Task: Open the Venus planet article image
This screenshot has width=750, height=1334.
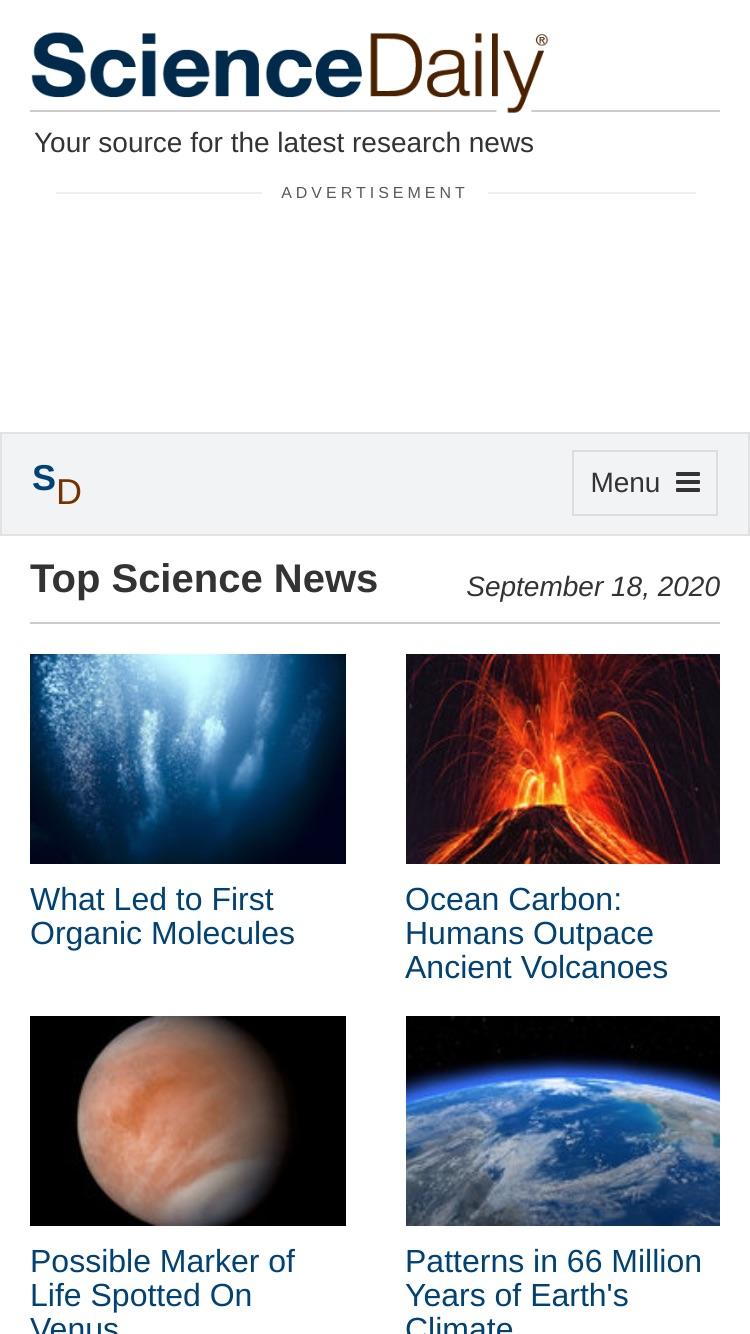Action: pos(188,1121)
